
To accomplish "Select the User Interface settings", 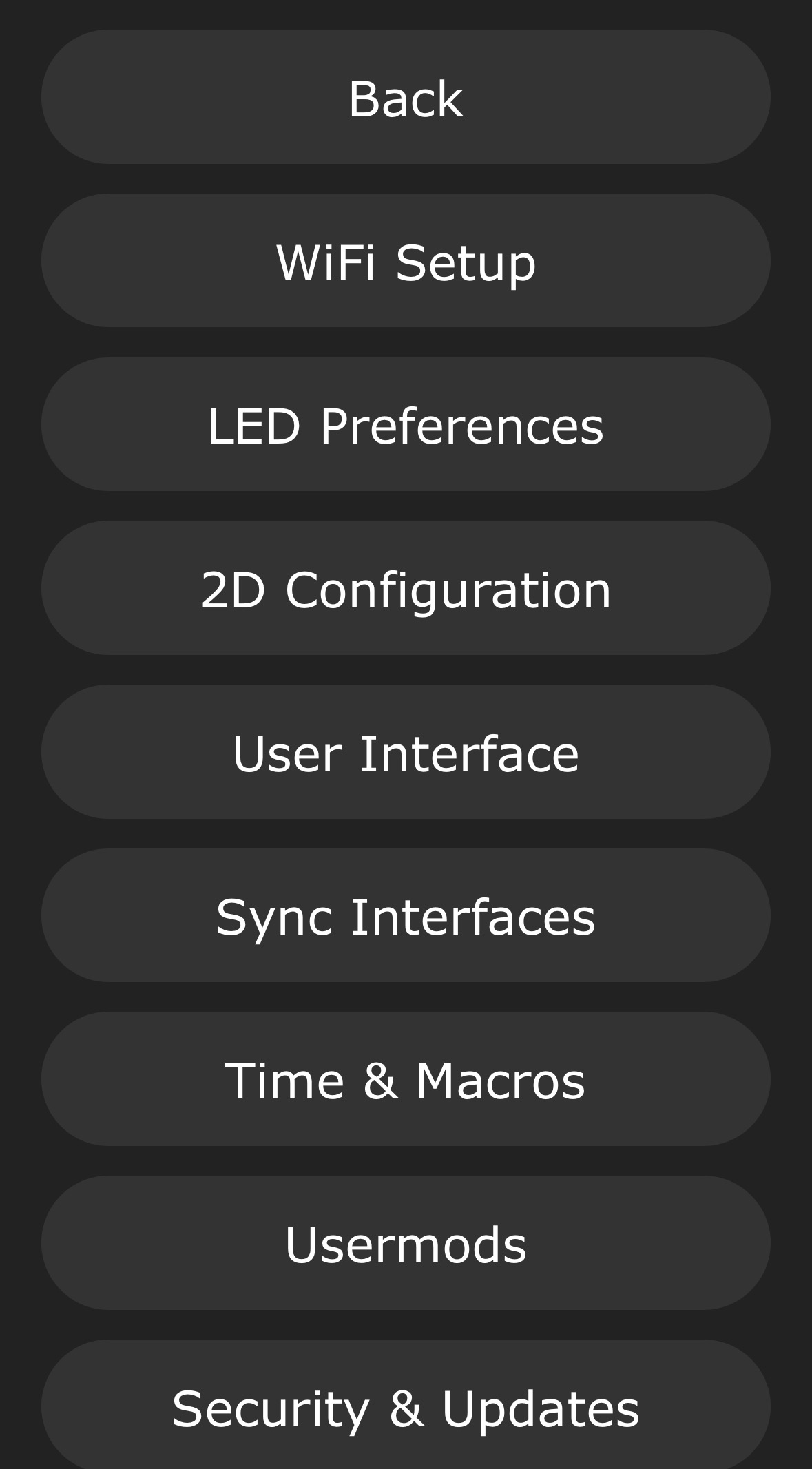I will tap(406, 752).
